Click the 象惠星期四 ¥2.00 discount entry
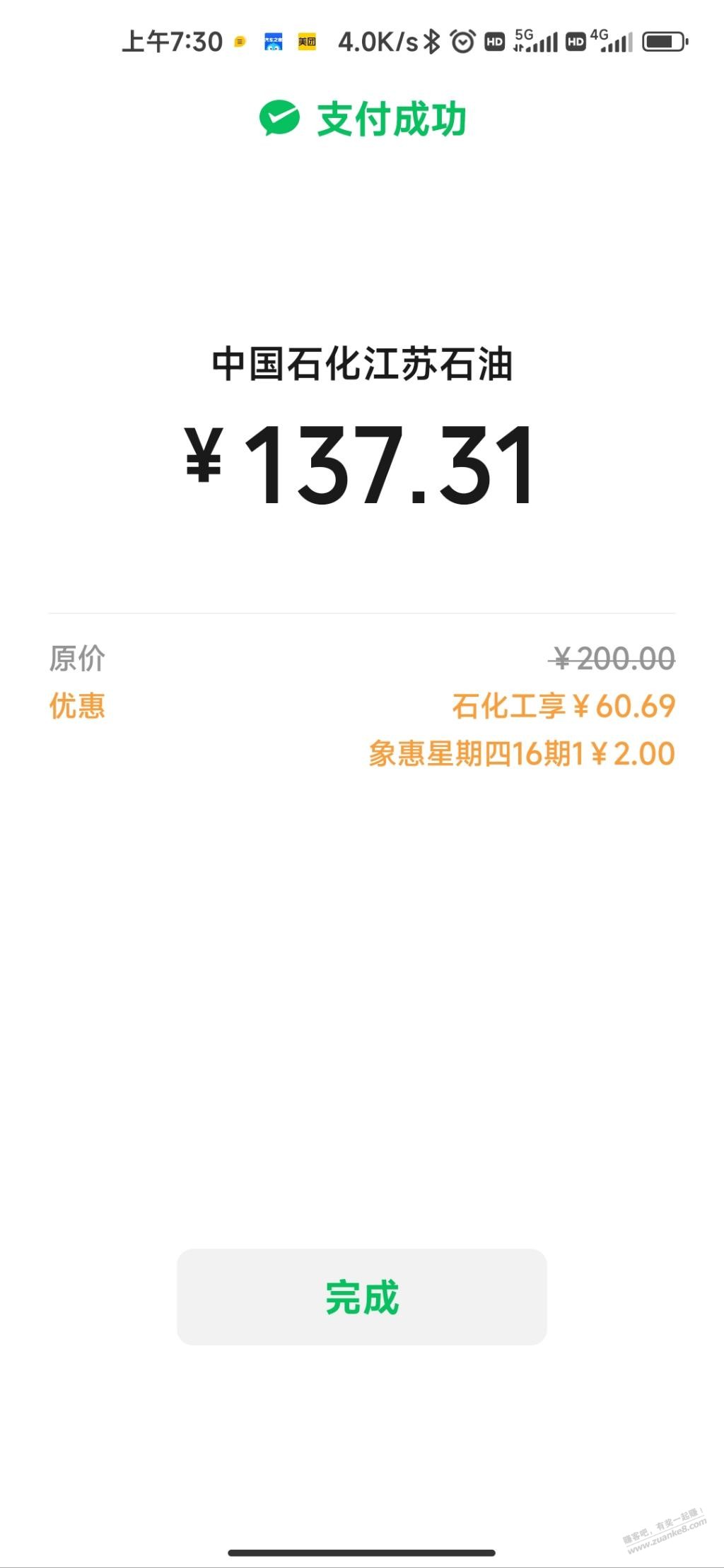Image resolution: width=724 pixels, height=1568 pixels. tap(520, 755)
